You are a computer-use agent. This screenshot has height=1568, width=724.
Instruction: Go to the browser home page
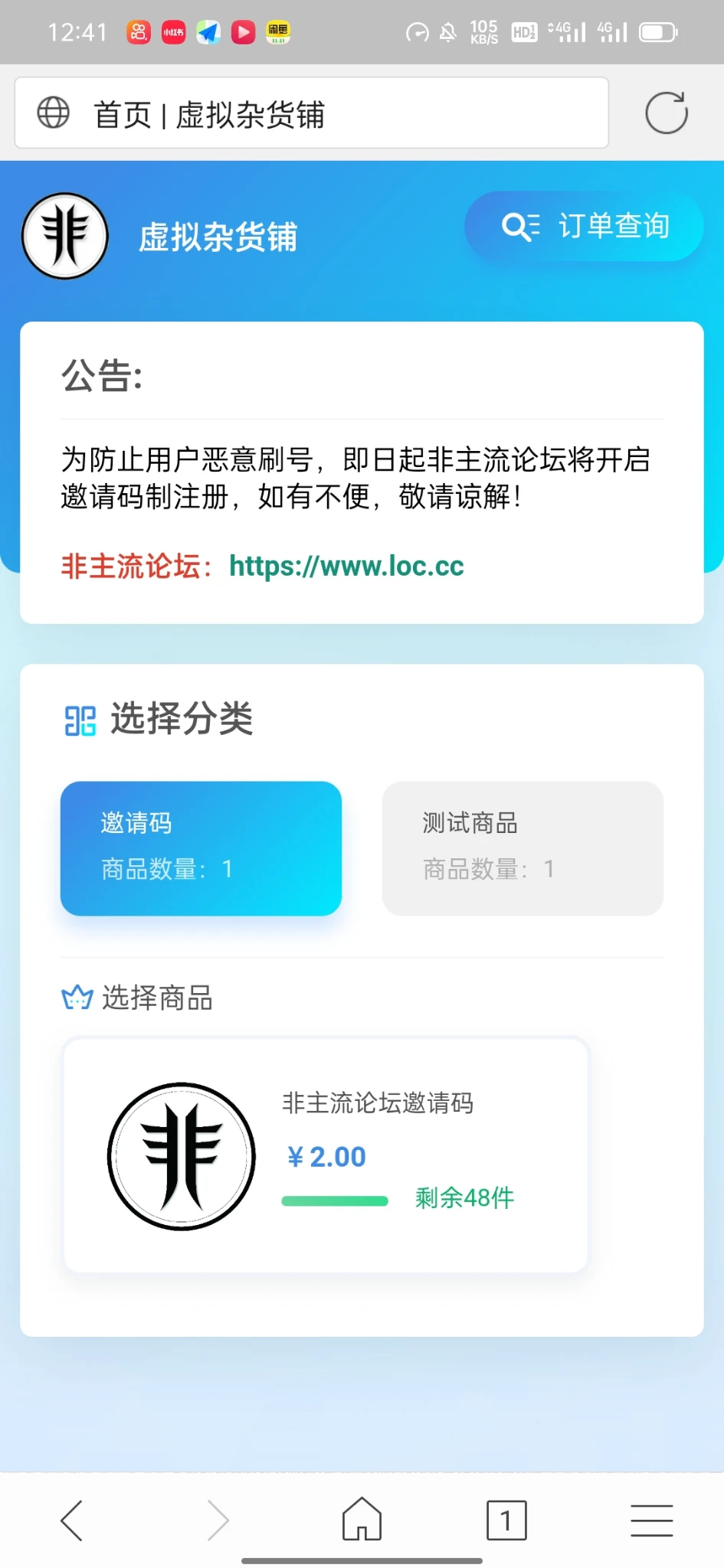point(362,1520)
